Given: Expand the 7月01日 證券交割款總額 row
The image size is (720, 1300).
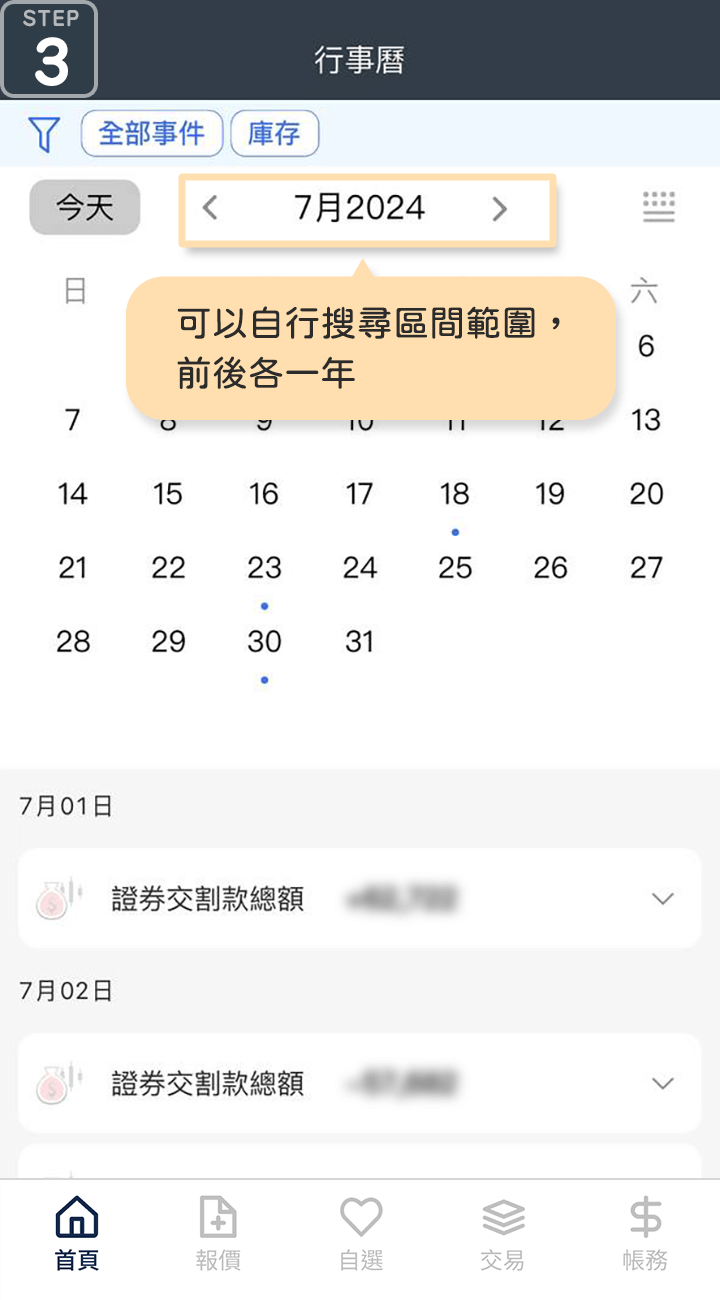Looking at the screenshot, I should coord(662,898).
